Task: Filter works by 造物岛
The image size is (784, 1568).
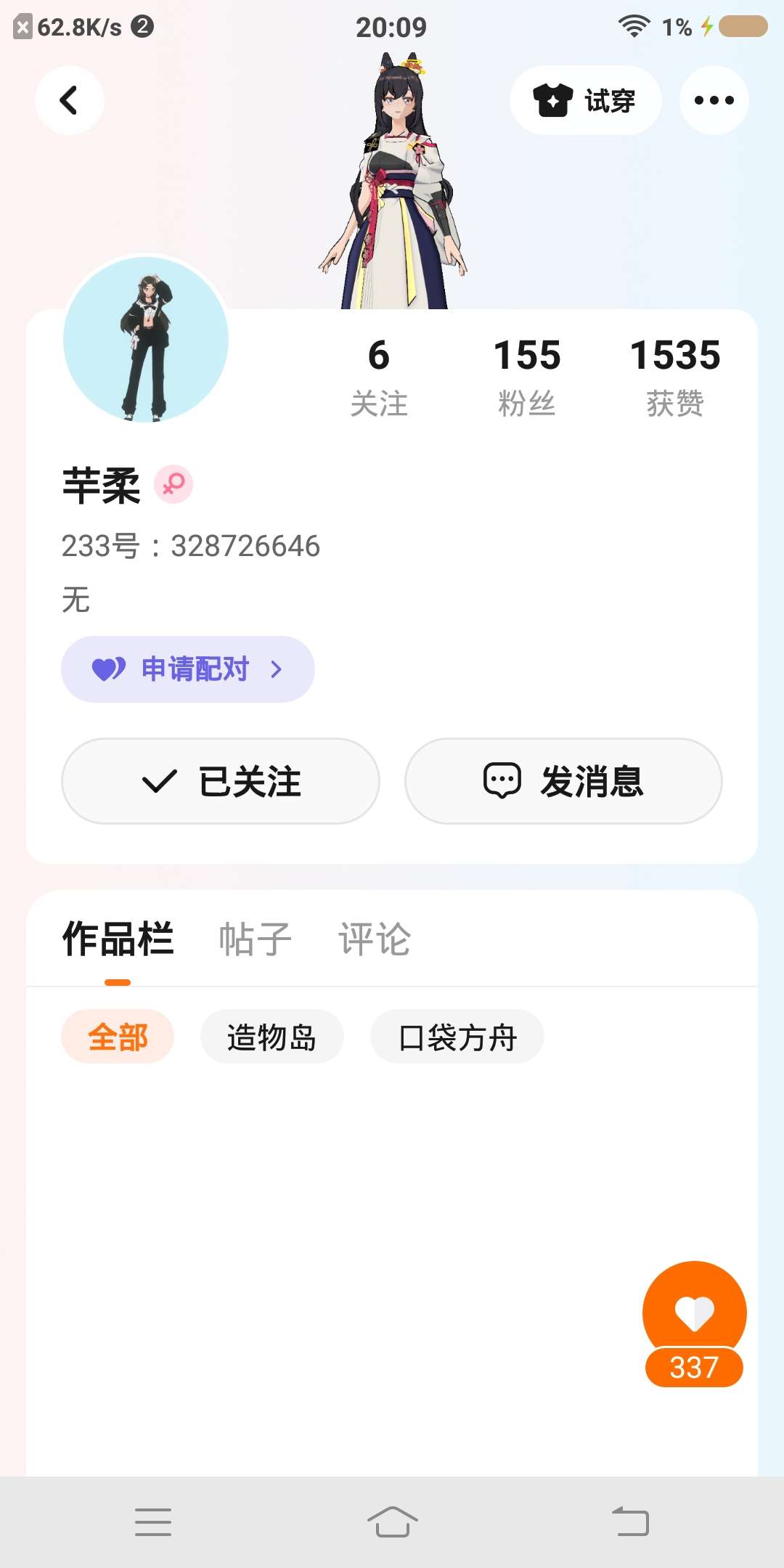Action: click(x=271, y=1037)
